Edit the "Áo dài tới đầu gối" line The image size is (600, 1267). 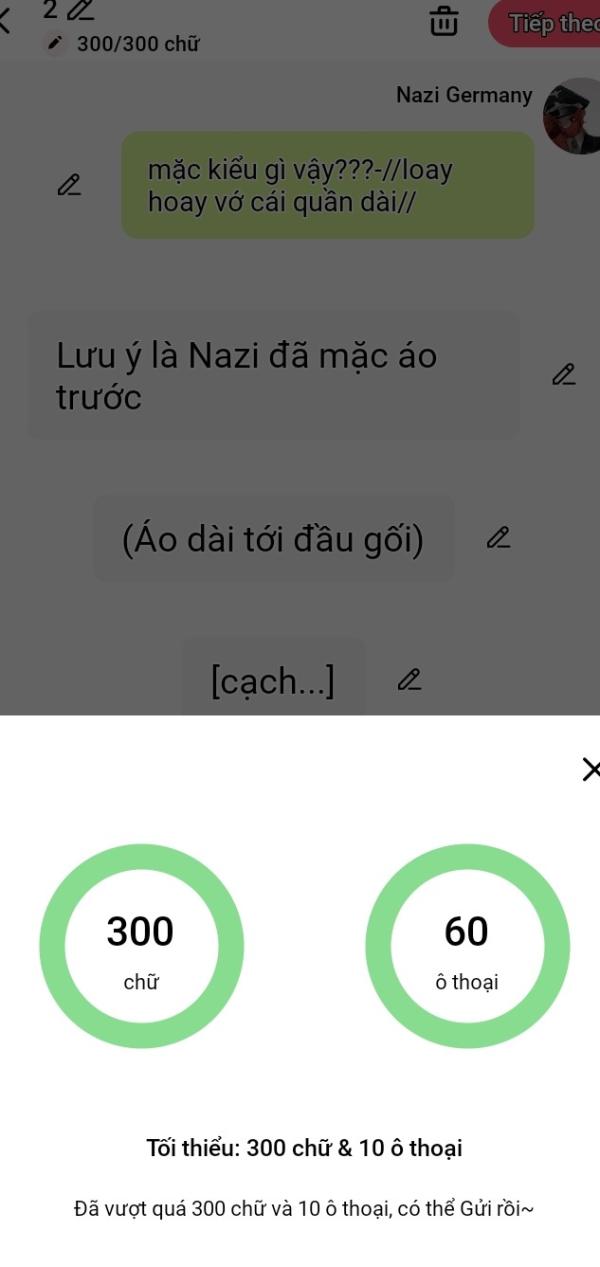tap(498, 538)
